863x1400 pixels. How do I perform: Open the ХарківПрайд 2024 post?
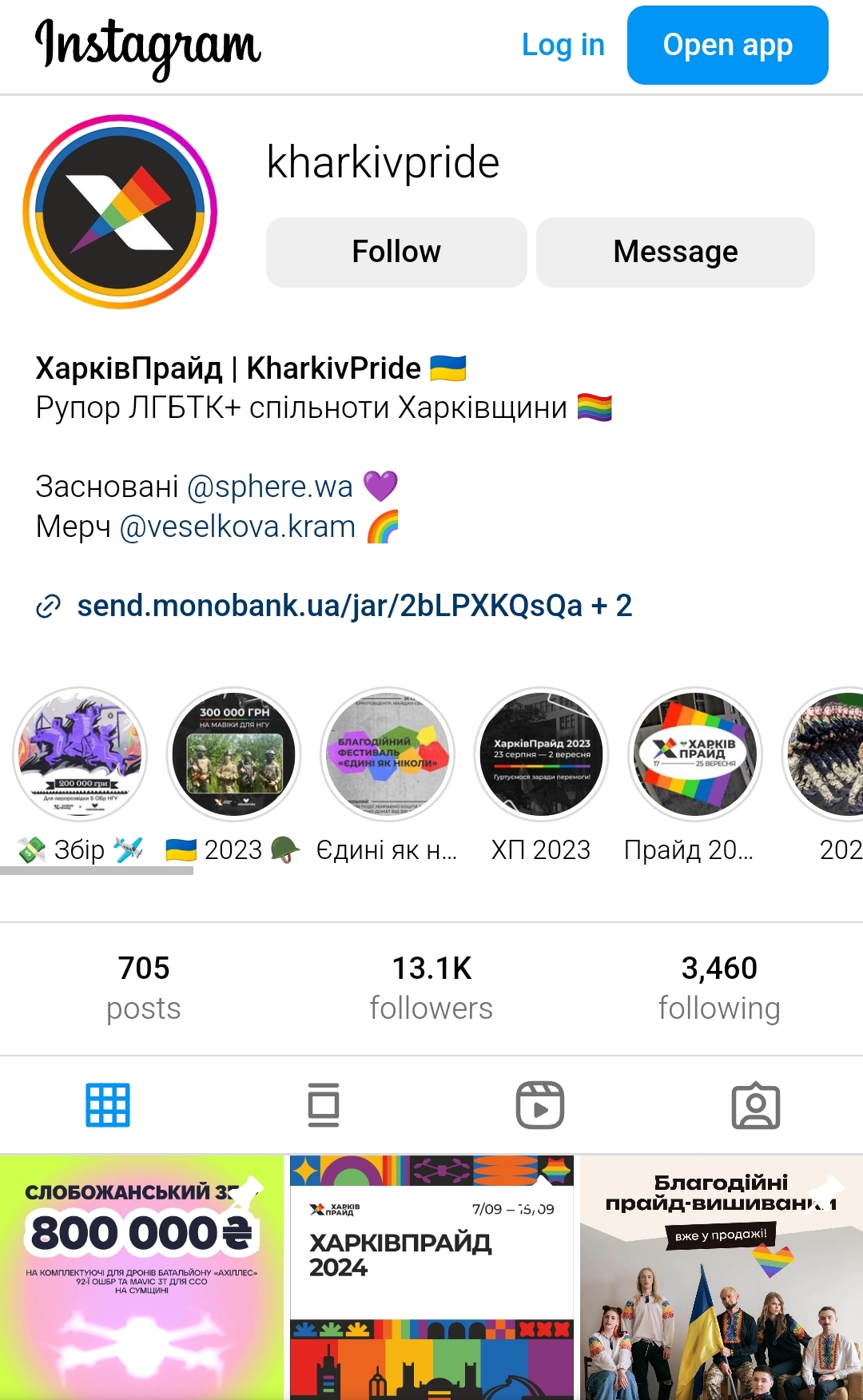coord(431,1277)
